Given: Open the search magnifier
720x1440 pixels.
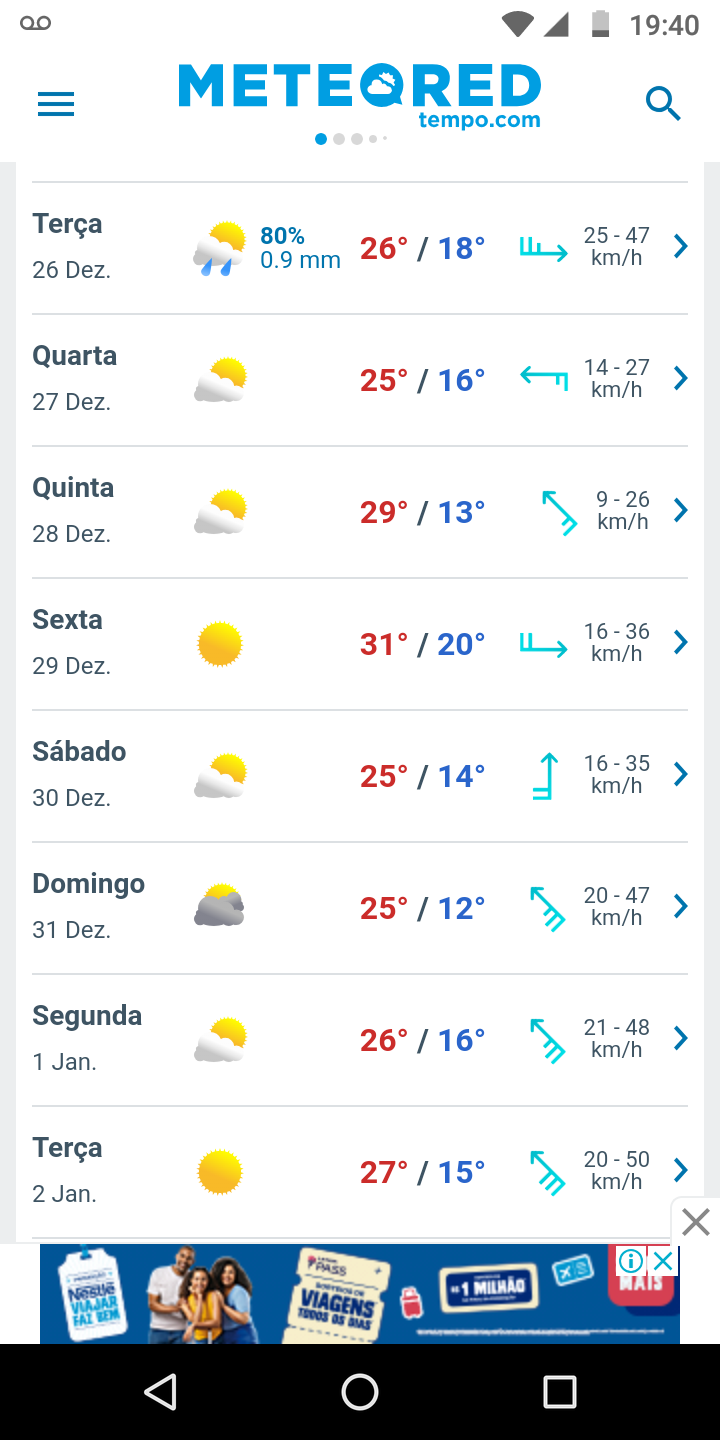Looking at the screenshot, I should coord(663,103).
